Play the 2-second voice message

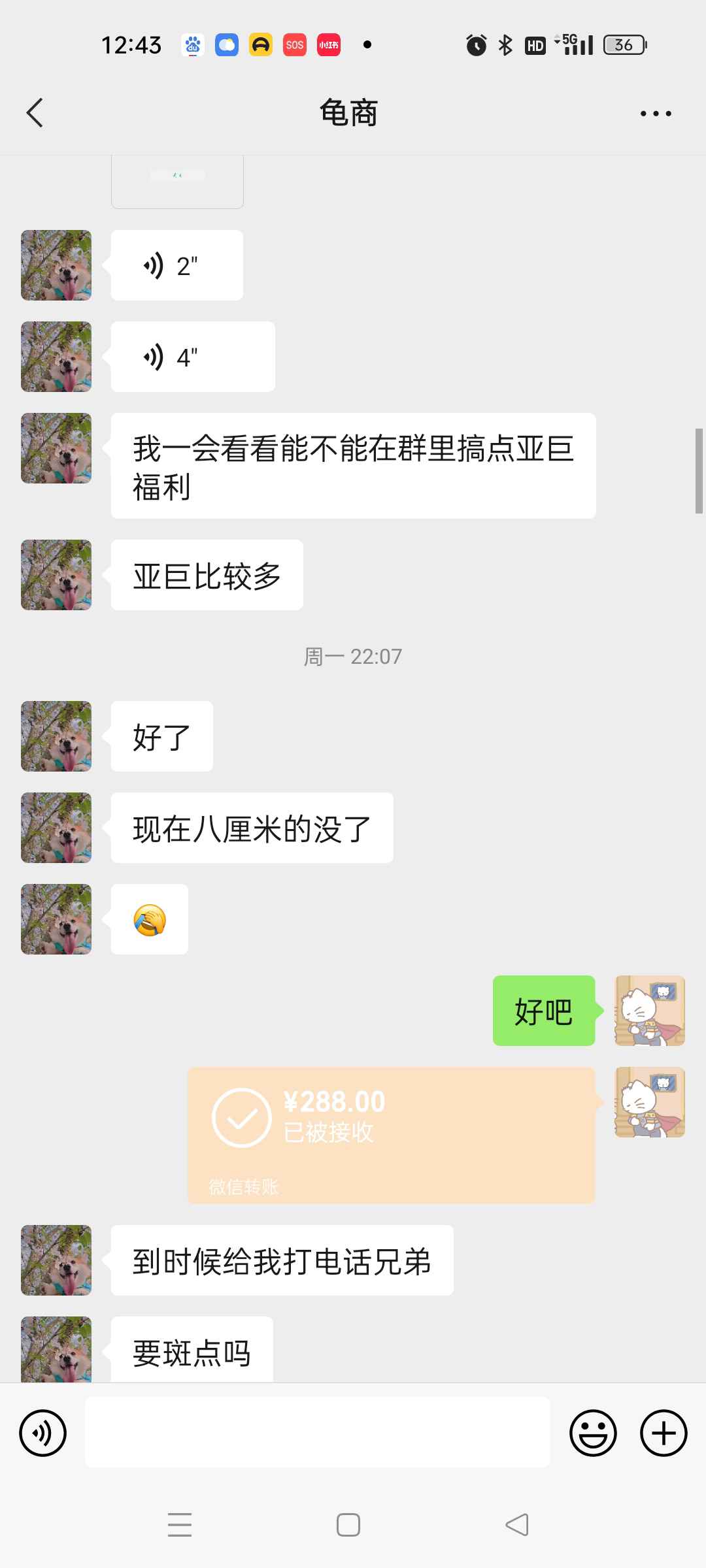pyautogui.click(x=177, y=265)
